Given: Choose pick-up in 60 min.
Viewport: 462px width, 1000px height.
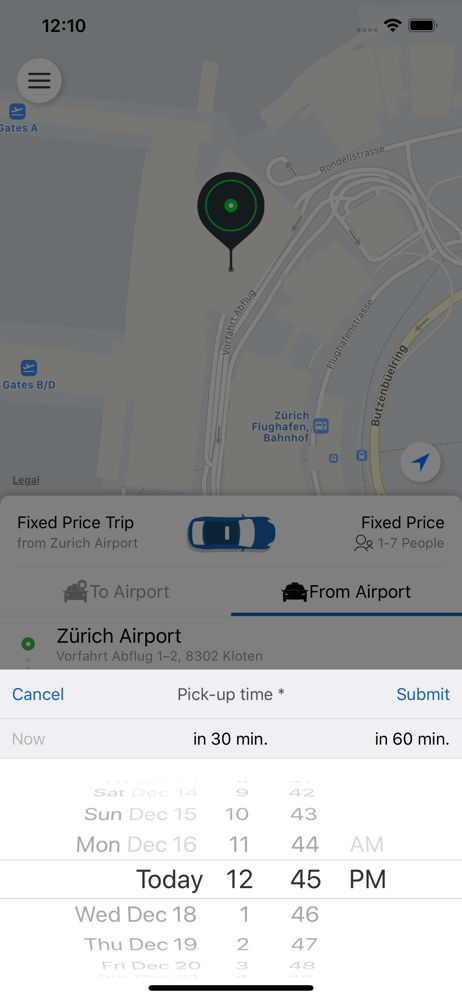Looking at the screenshot, I should tap(412, 739).
